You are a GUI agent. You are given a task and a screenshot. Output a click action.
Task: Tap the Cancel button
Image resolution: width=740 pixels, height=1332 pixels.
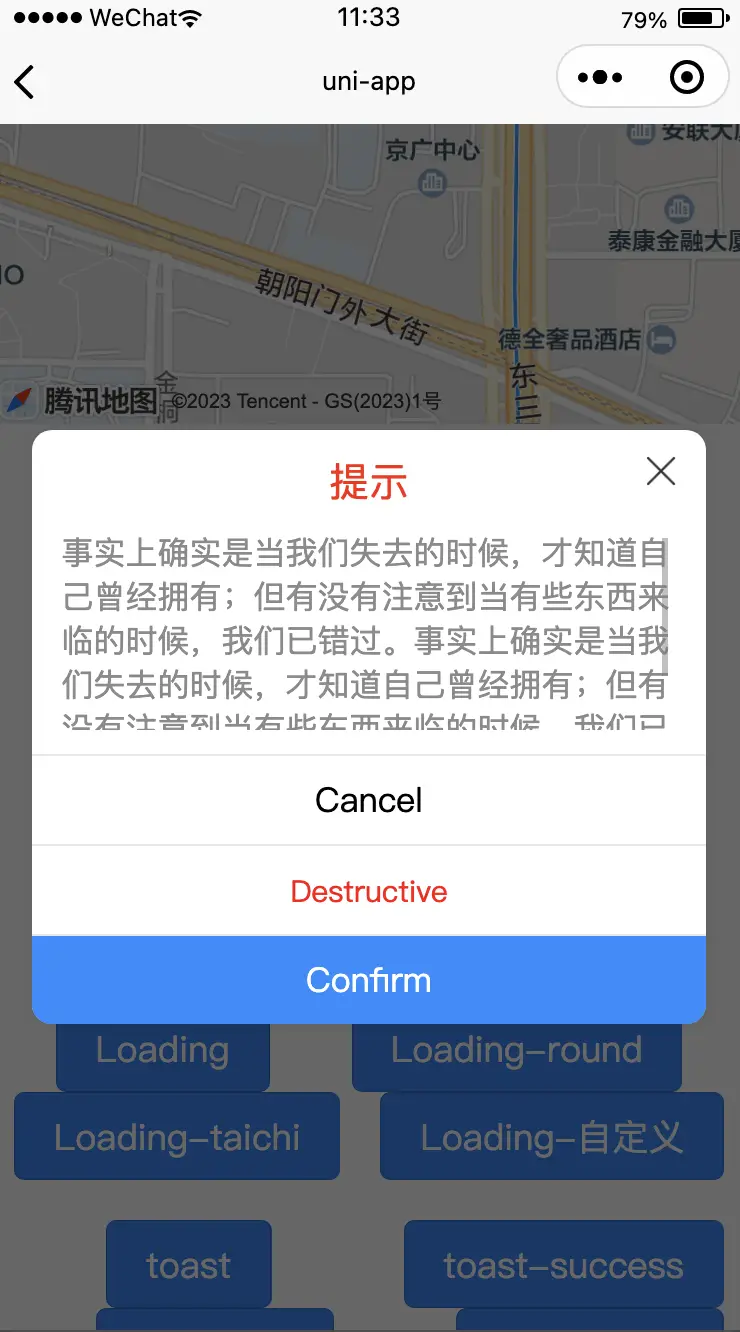[369, 800]
